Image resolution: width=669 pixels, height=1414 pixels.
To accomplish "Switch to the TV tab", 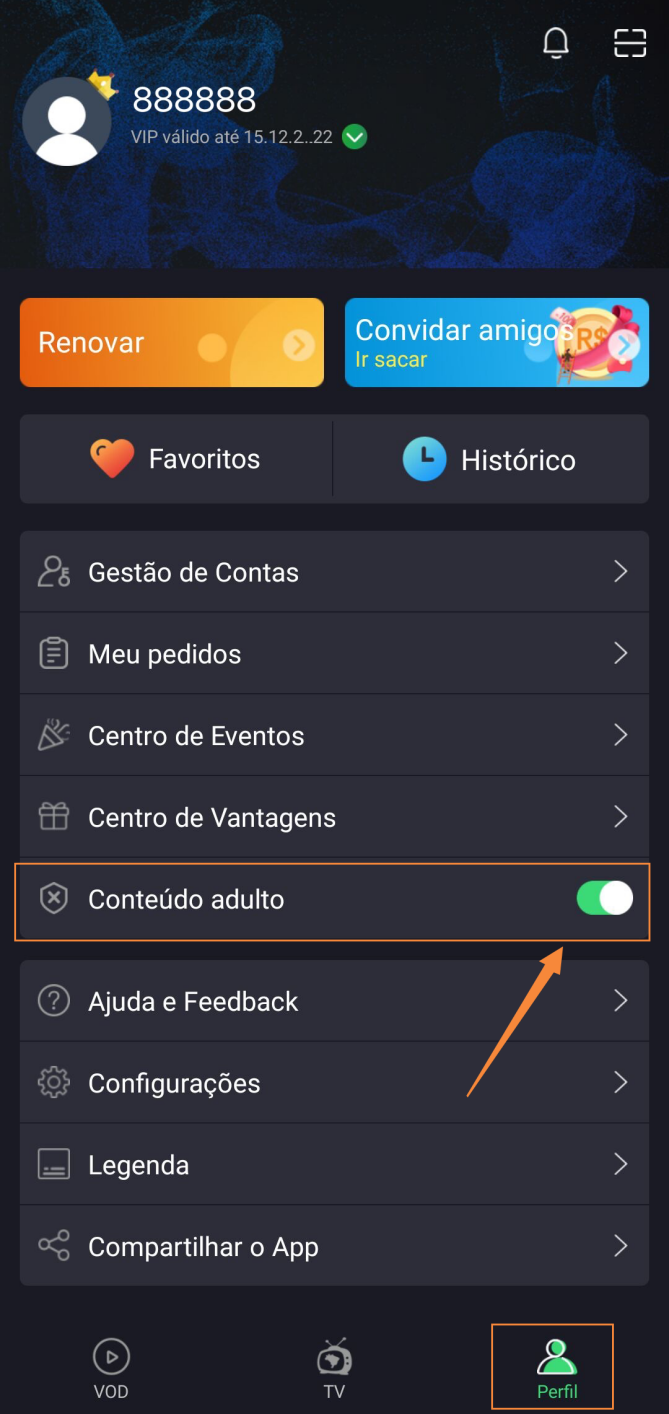I will (334, 1367).
